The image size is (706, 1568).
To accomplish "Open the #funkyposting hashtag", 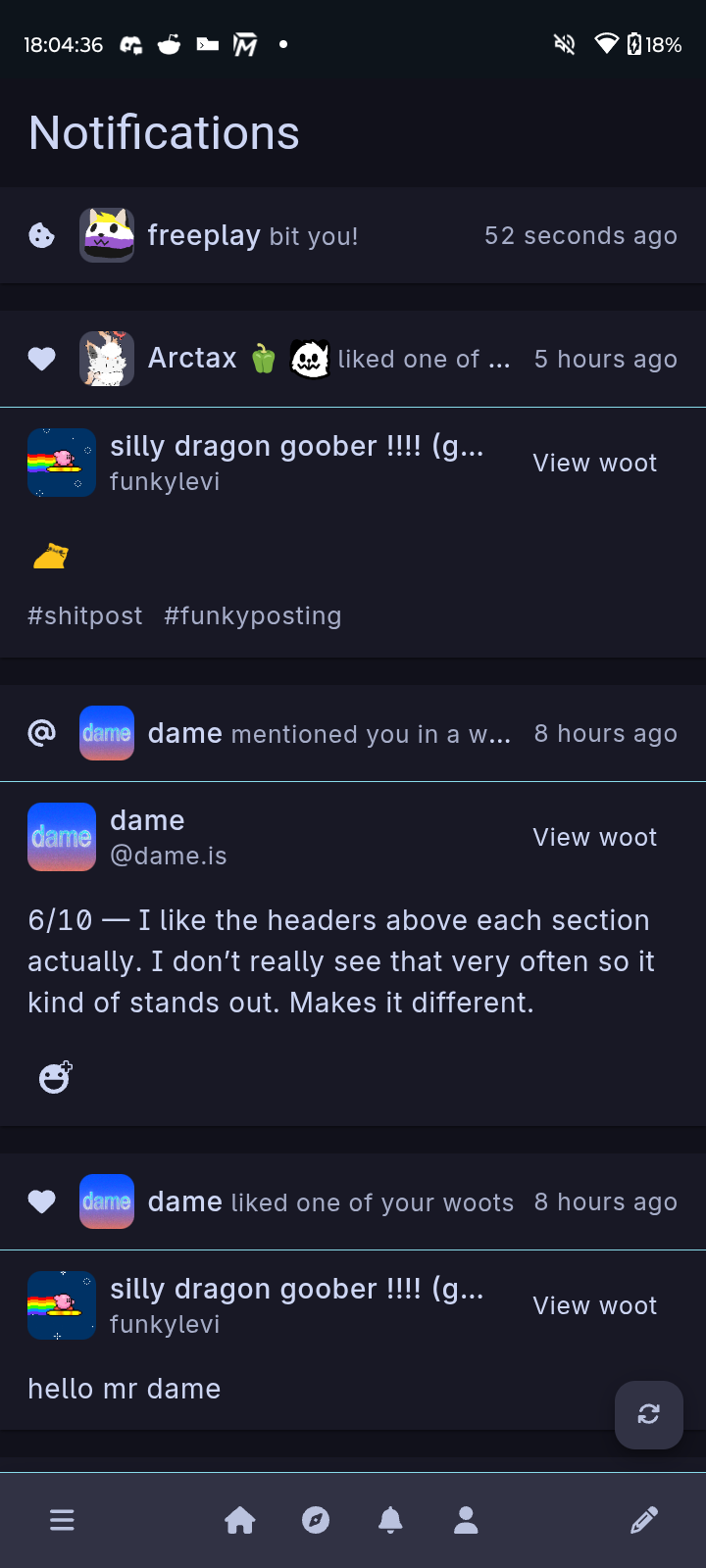I will [253, 615].
